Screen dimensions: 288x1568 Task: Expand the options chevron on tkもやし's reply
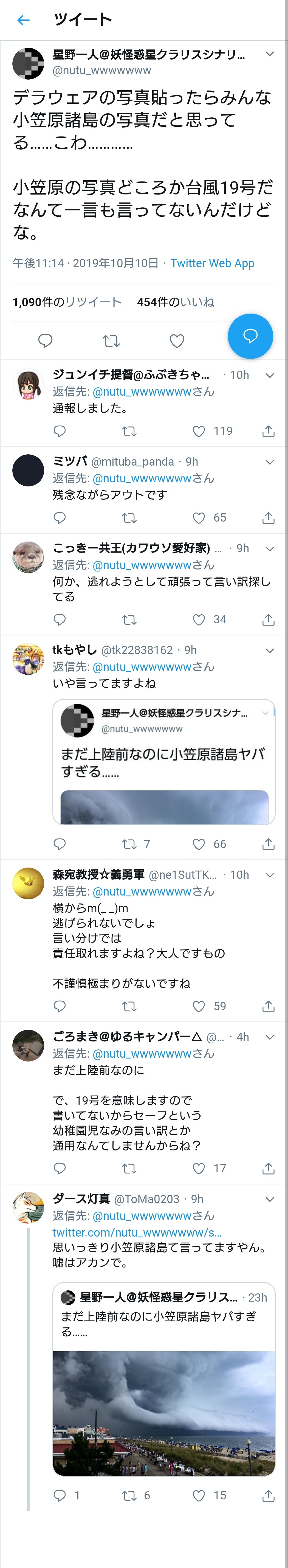click(x=270, y=650)
